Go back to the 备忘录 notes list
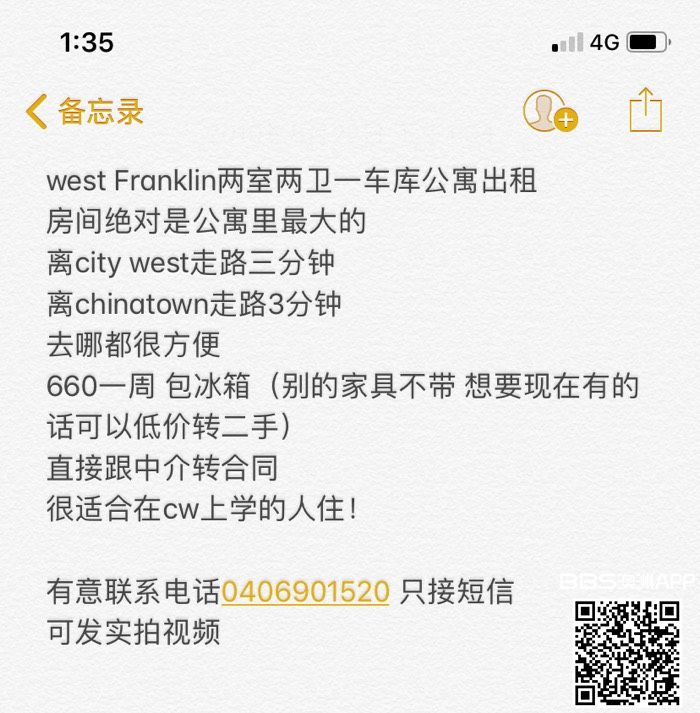The image size is (700, 713). (x=85, y=111)
